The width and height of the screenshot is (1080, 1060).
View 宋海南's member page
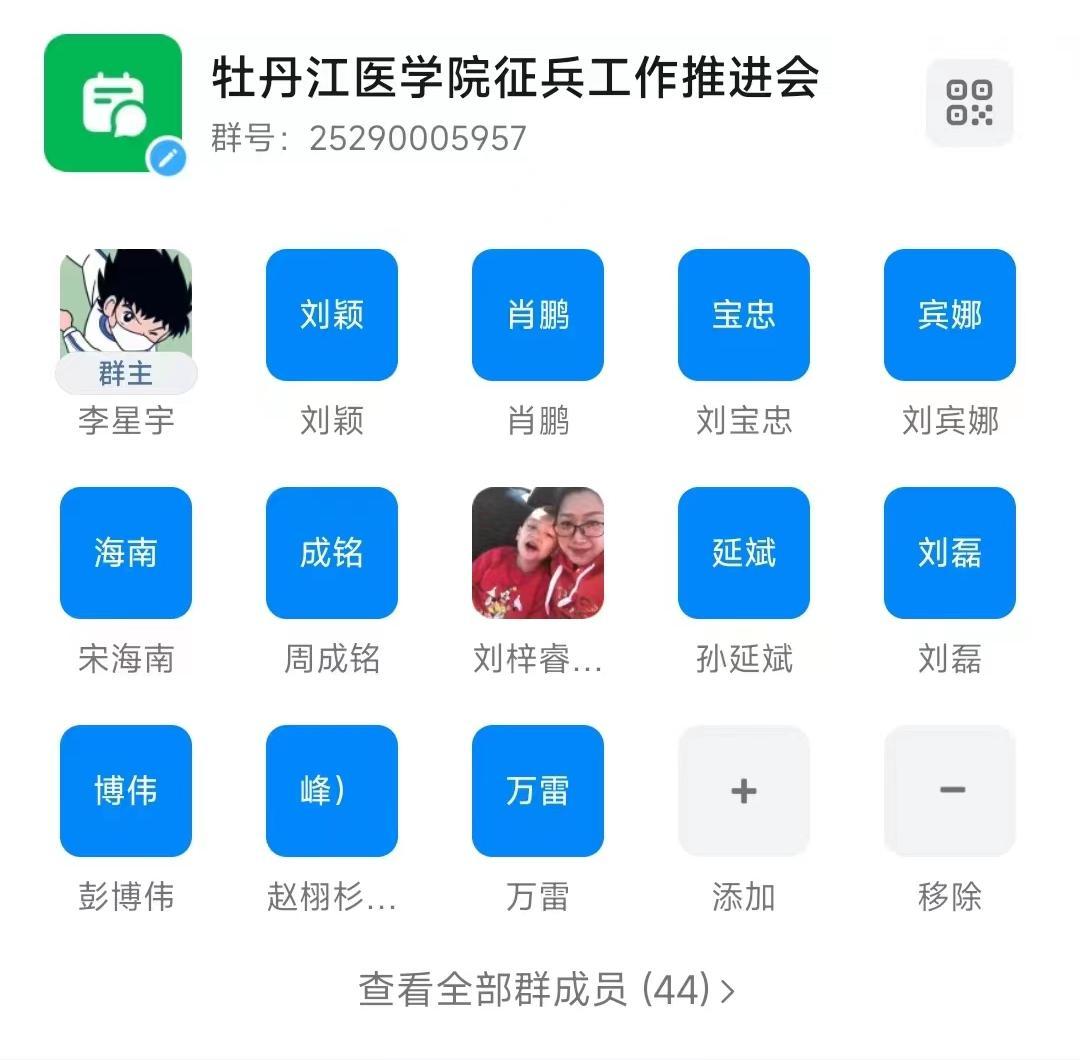click(126, 553)
